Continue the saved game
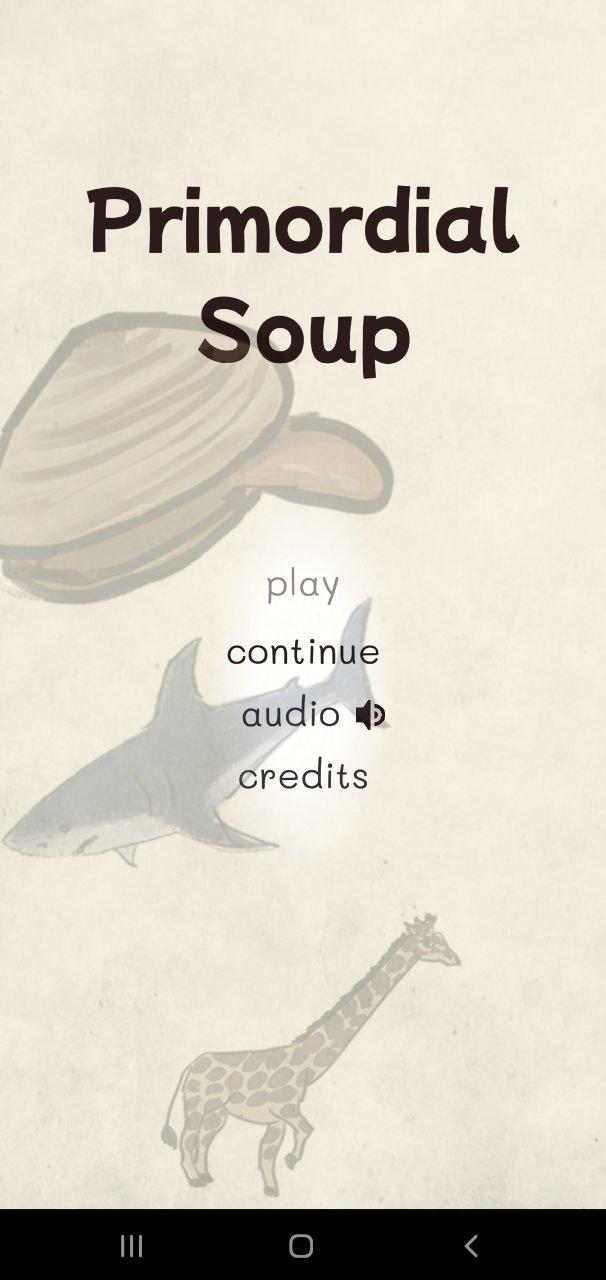The height and width of the screenshot is (1280, 606). tap(302, 652)
